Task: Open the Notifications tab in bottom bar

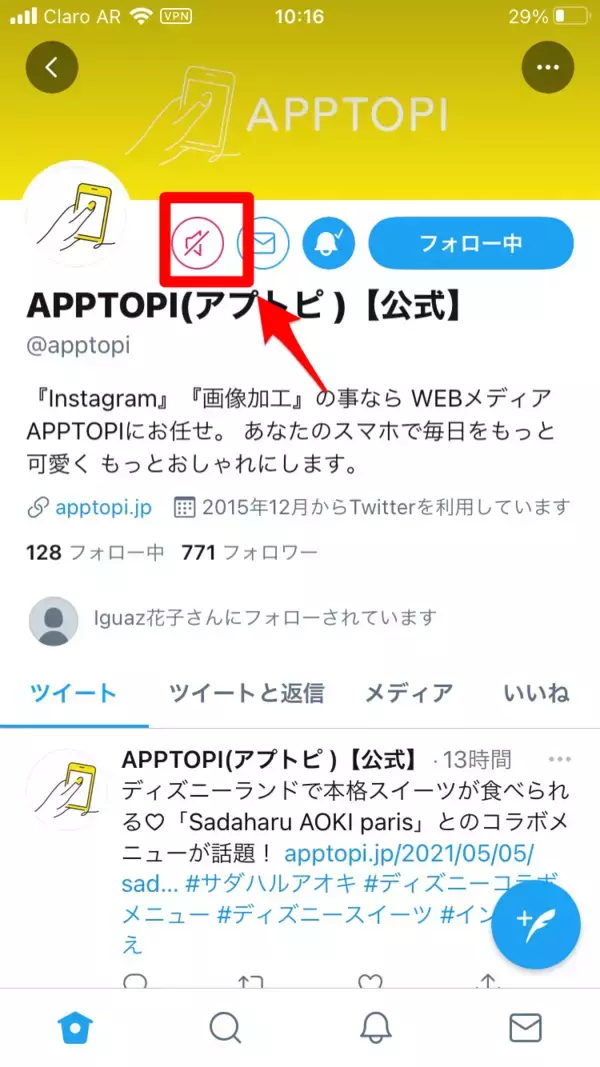Action: point(375,1027)
